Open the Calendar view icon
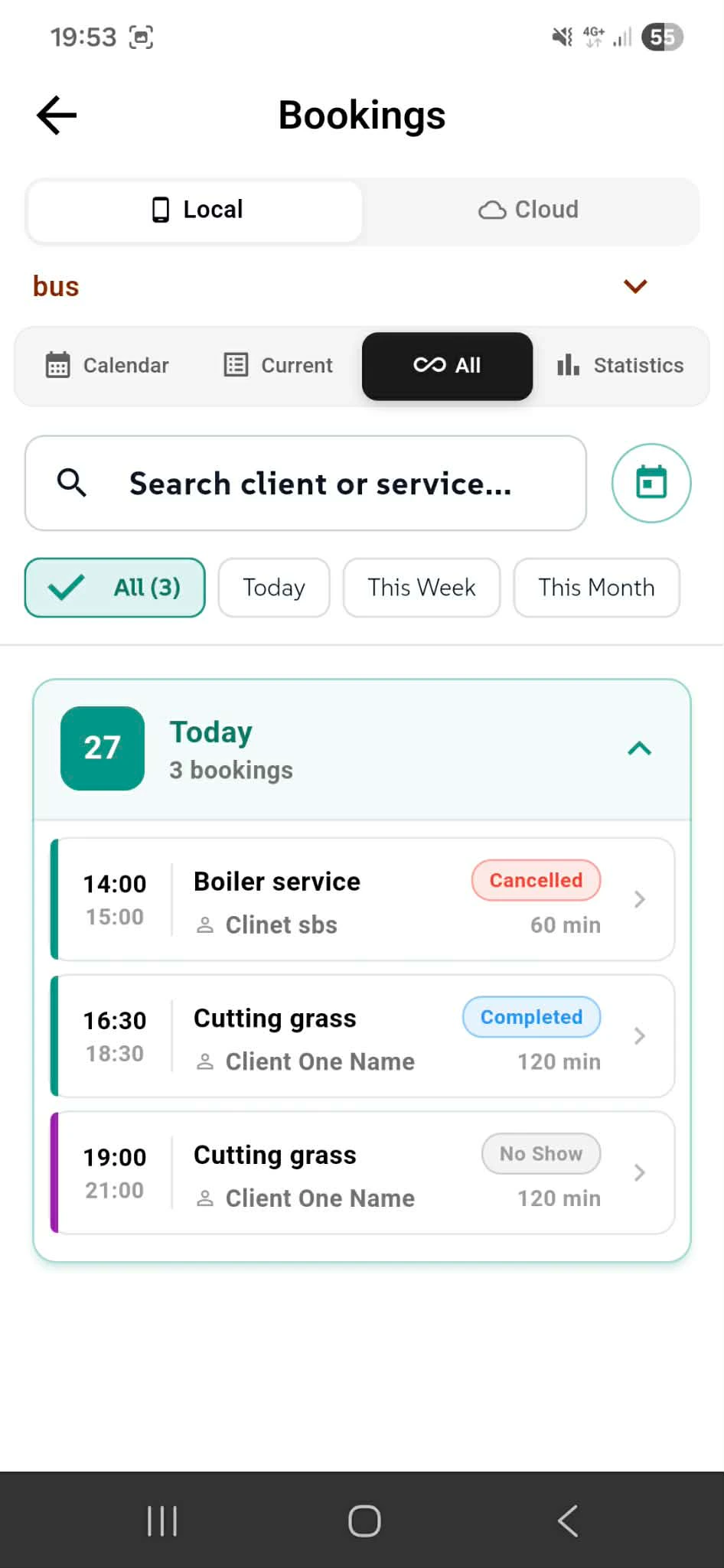 point(58,365)
